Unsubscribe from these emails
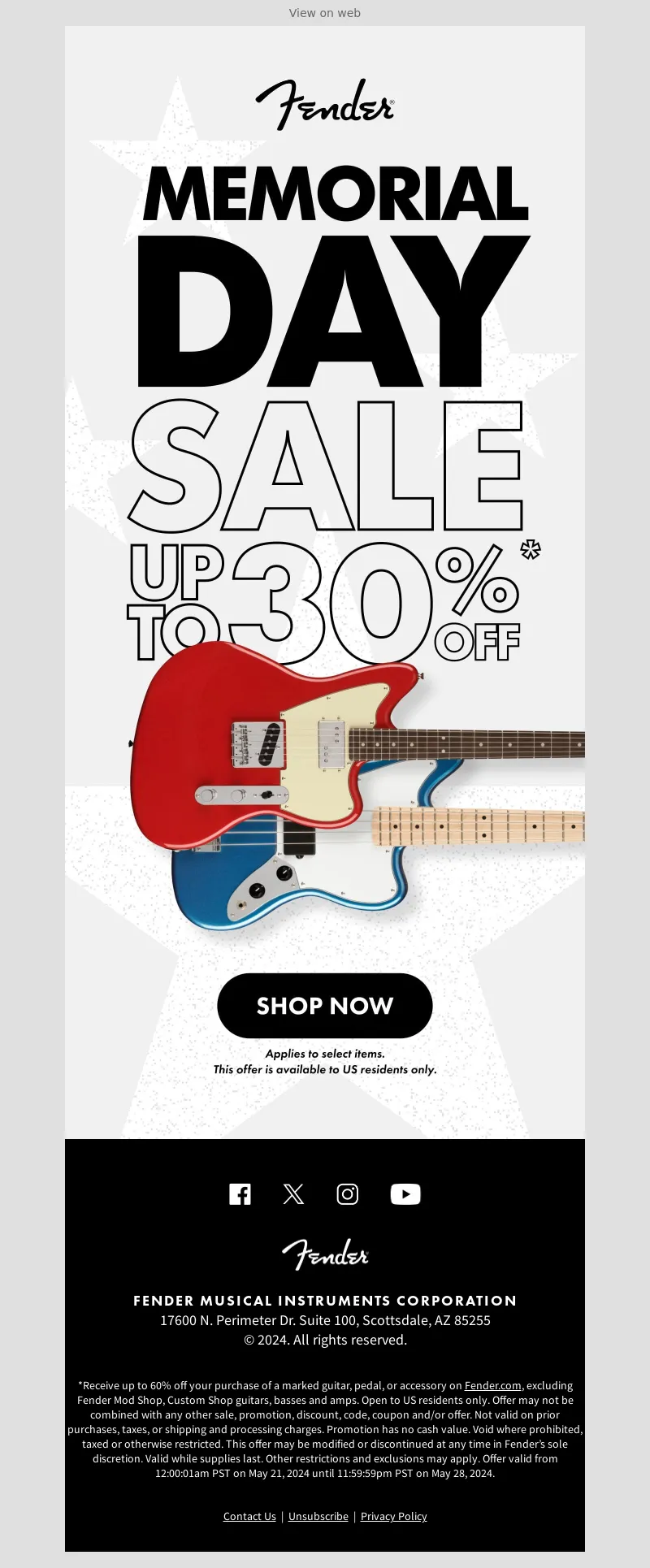This screenshot has width=650, height=1568. click(318, 1516)
